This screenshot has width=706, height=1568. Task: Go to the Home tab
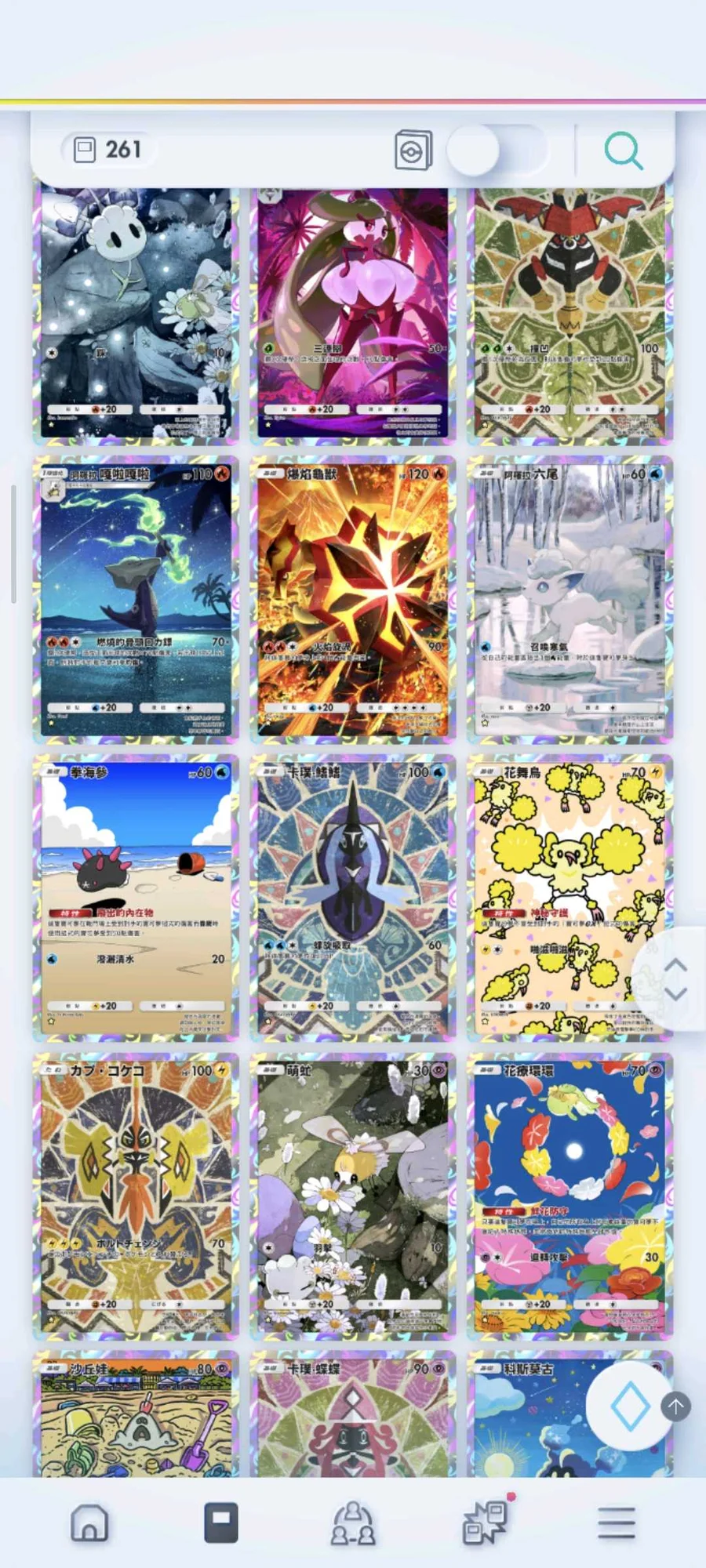[89, 1523]
